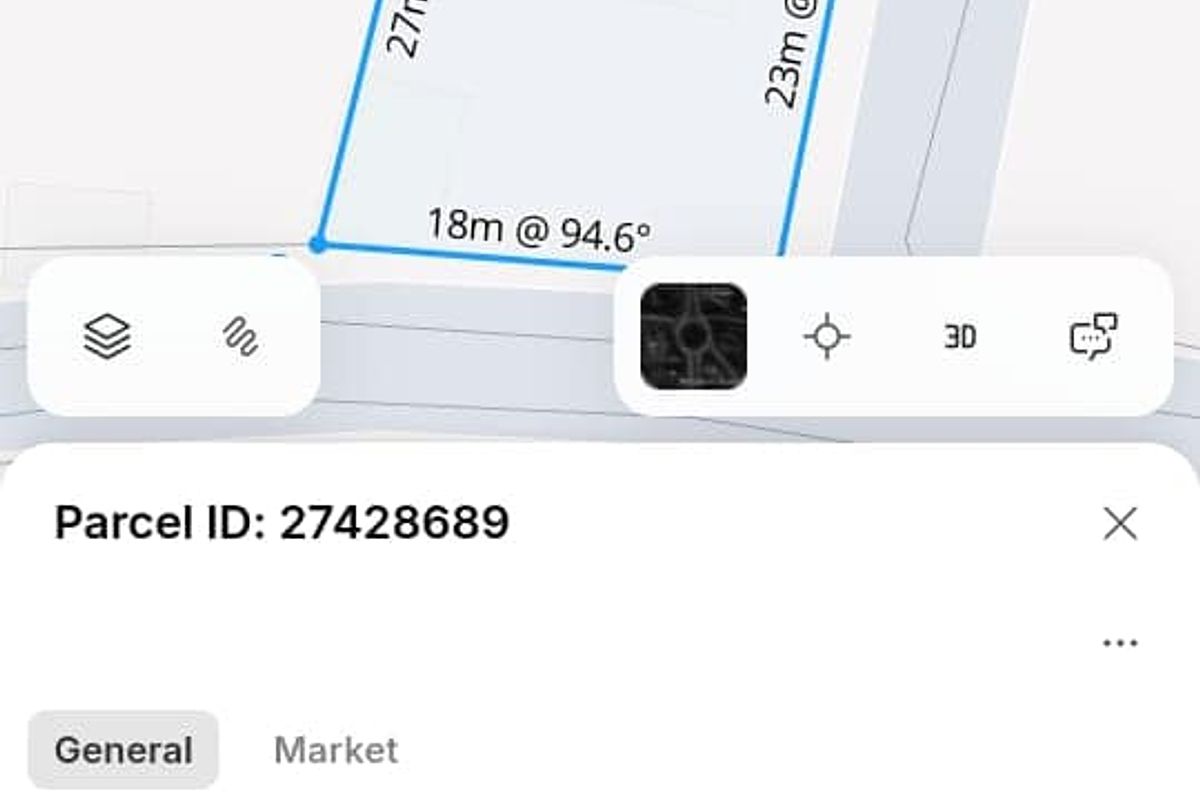
Task: Open the feedback chat icon
Action: tap(1093, 337)
